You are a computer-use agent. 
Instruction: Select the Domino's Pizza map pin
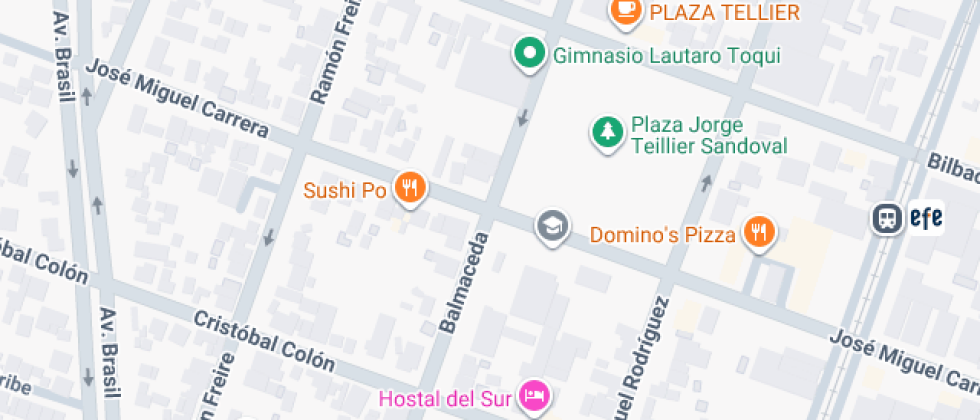coord(760,234)
